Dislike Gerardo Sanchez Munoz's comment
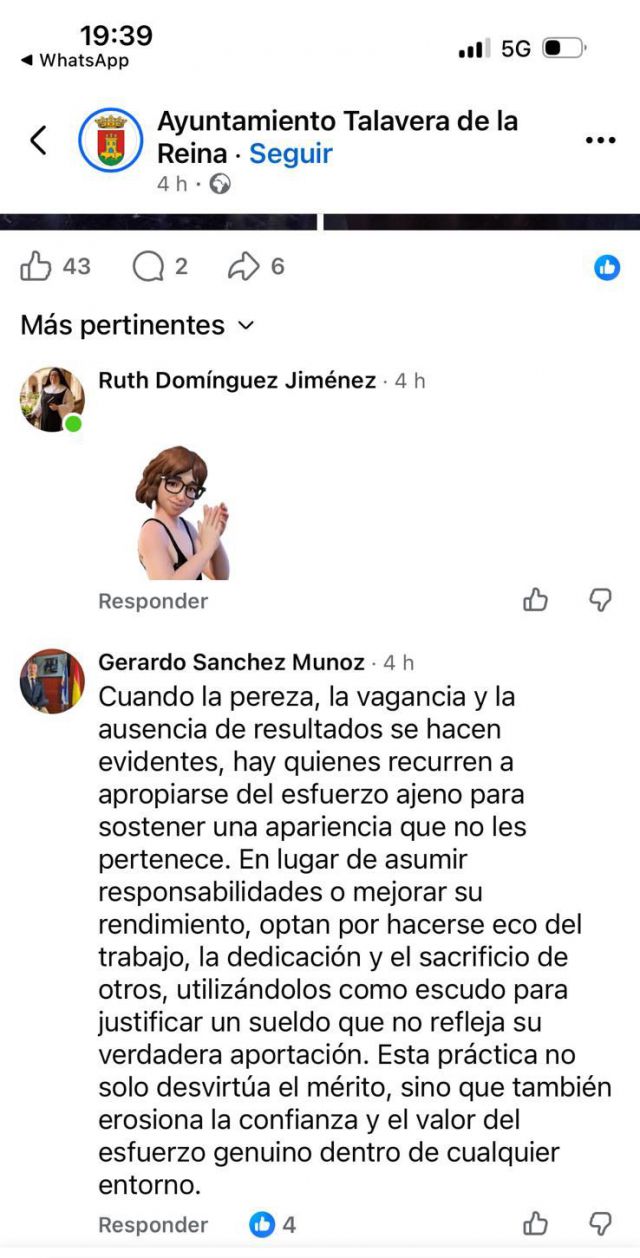640x1258 pixels. tap(600, 1224)
